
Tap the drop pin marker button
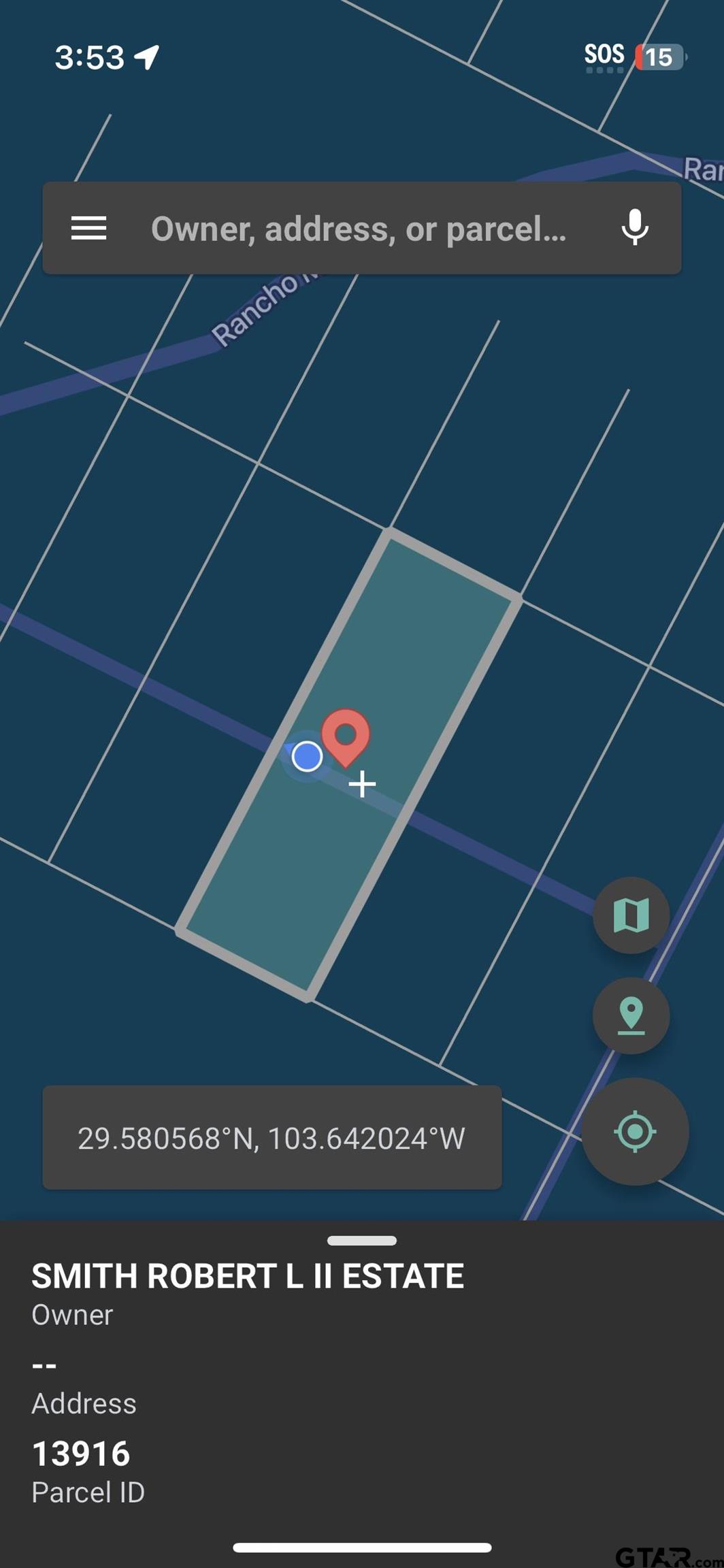(x=631, y=1015)
